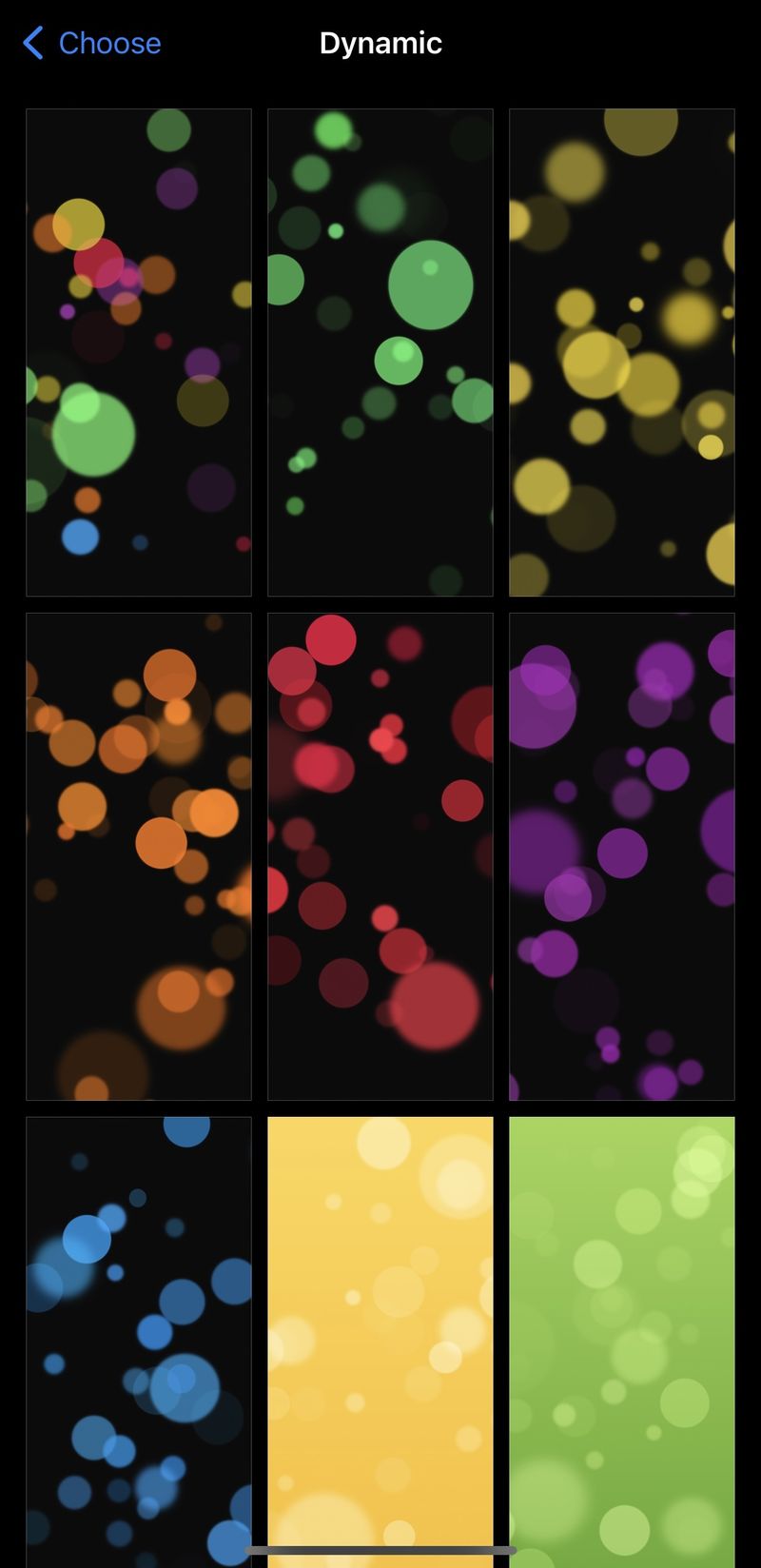This screenshot has width=761, height=1568.
Task: Select the wallpaper with light green background
Action: [622, 1343]
